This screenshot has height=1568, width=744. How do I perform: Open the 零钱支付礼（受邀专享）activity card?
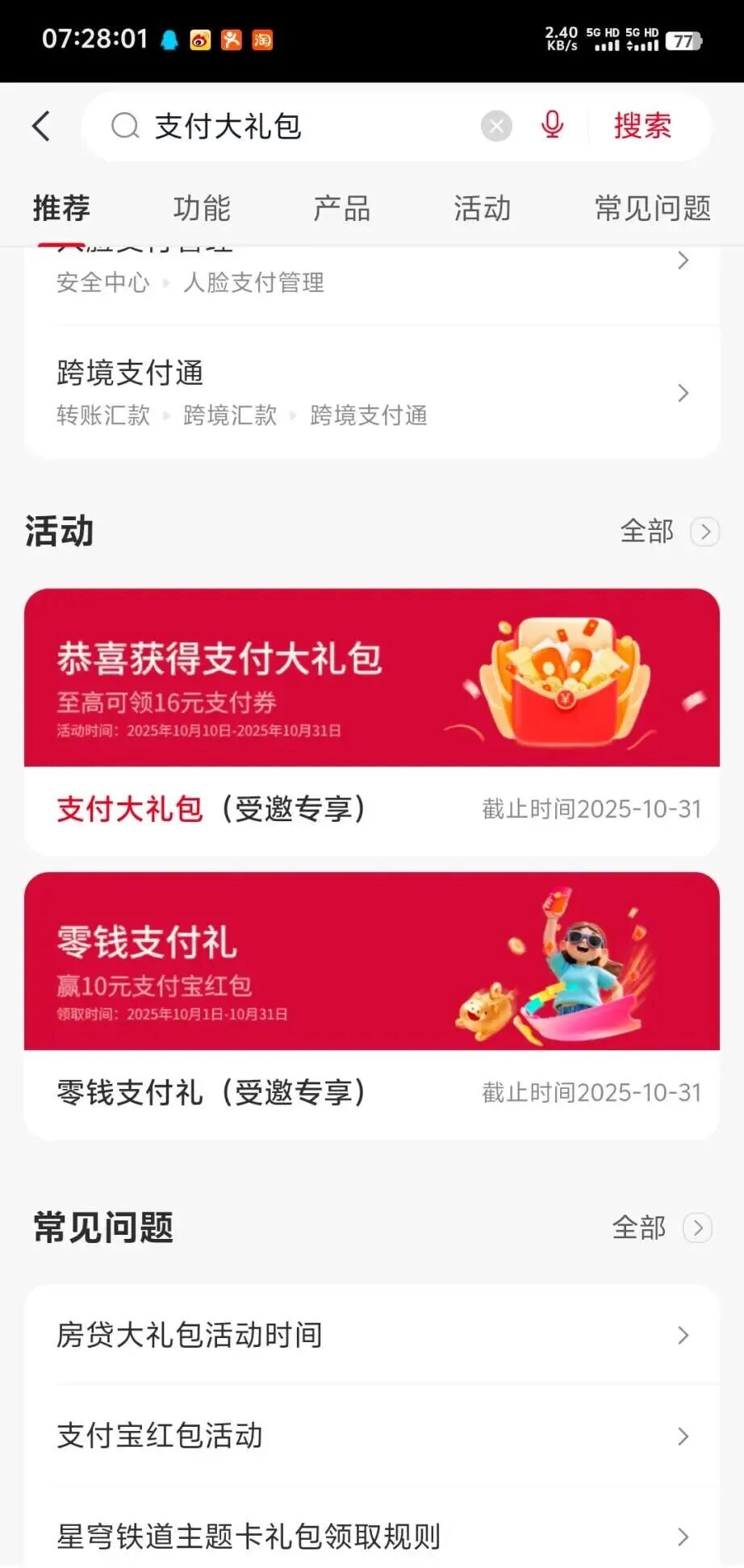[x=371, y=1005]
